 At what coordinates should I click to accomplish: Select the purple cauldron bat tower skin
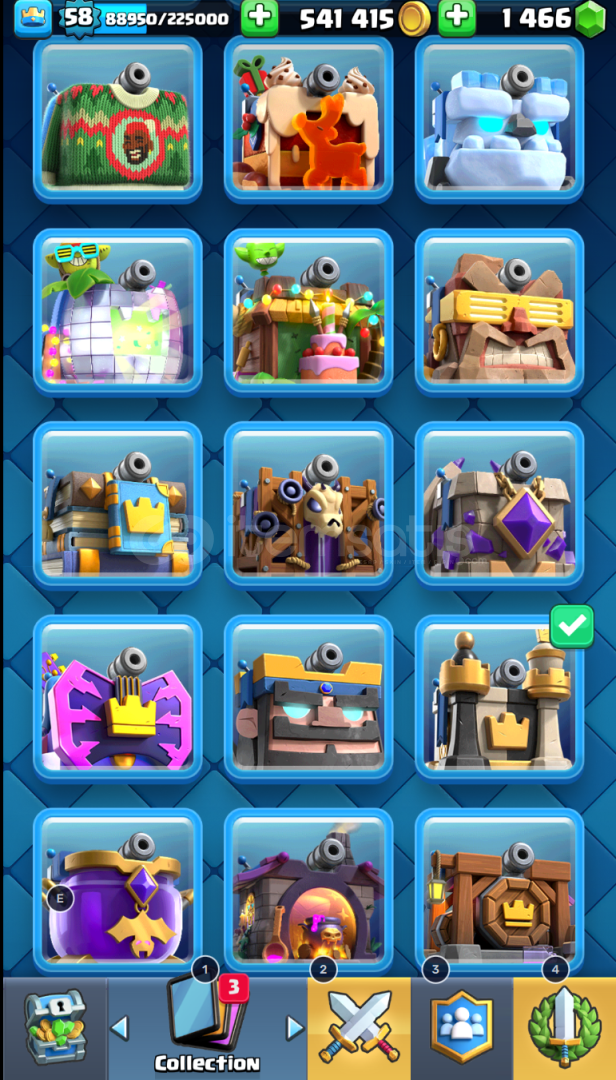point(118,891)
